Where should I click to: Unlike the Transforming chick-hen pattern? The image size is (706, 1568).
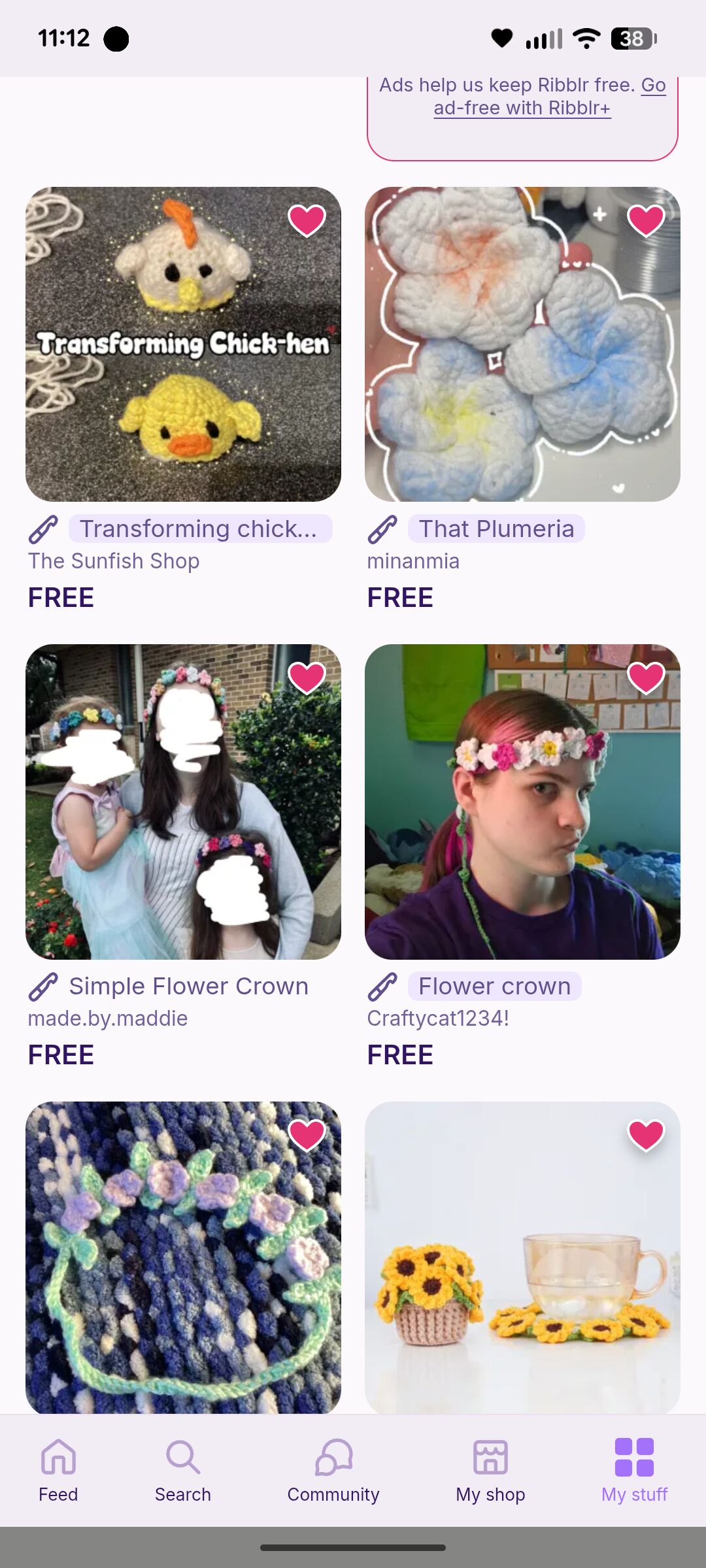(307, 220)
